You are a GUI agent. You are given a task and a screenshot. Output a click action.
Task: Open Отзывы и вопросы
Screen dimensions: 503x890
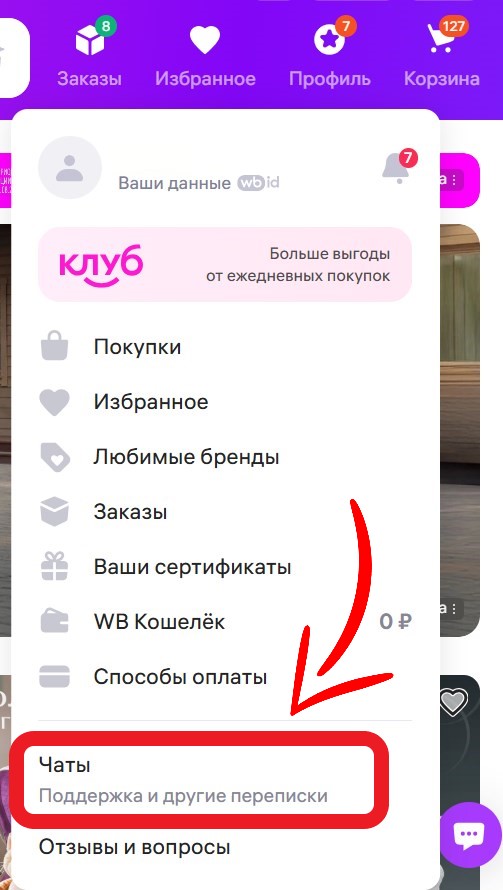pos(135,847)
